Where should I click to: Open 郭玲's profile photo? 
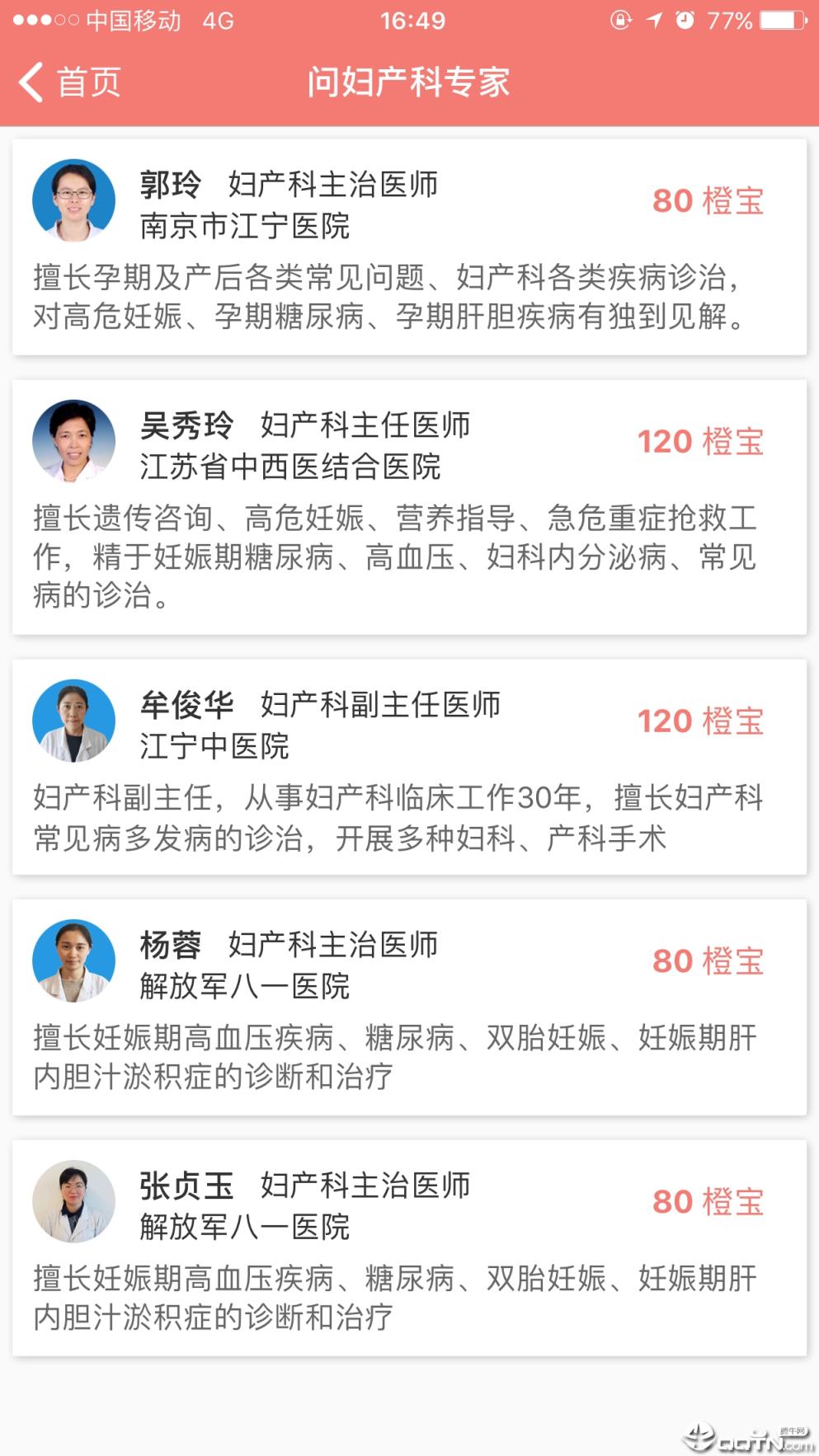[x=73, y=200]
